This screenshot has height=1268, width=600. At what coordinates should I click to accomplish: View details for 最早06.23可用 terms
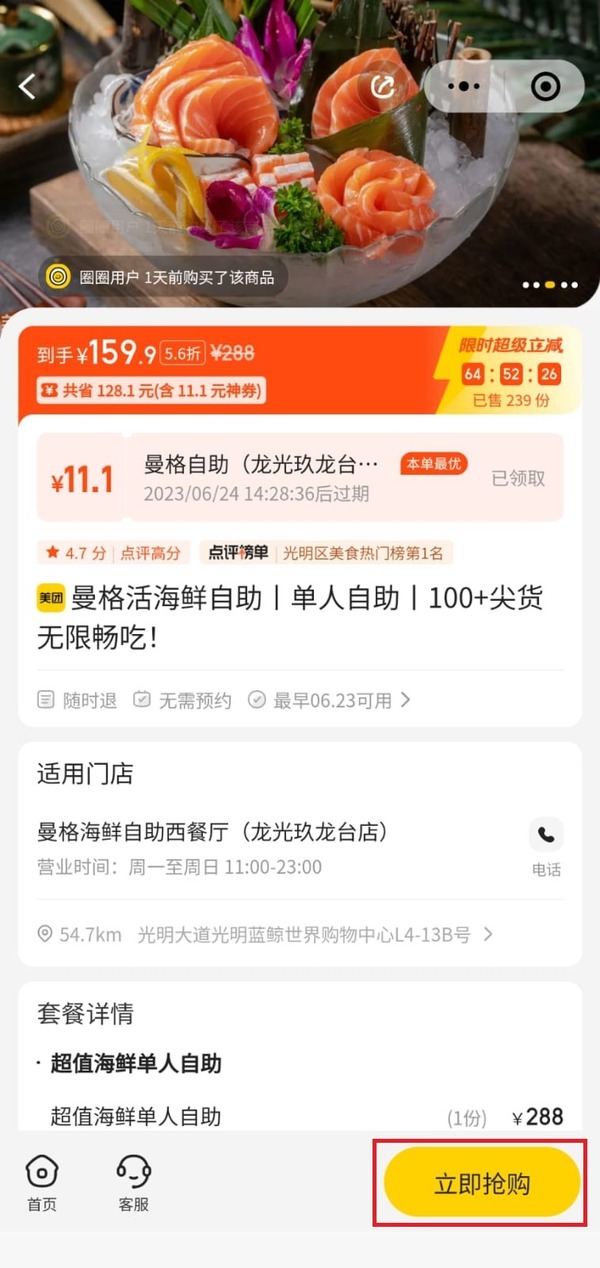[x=330, y=700]
